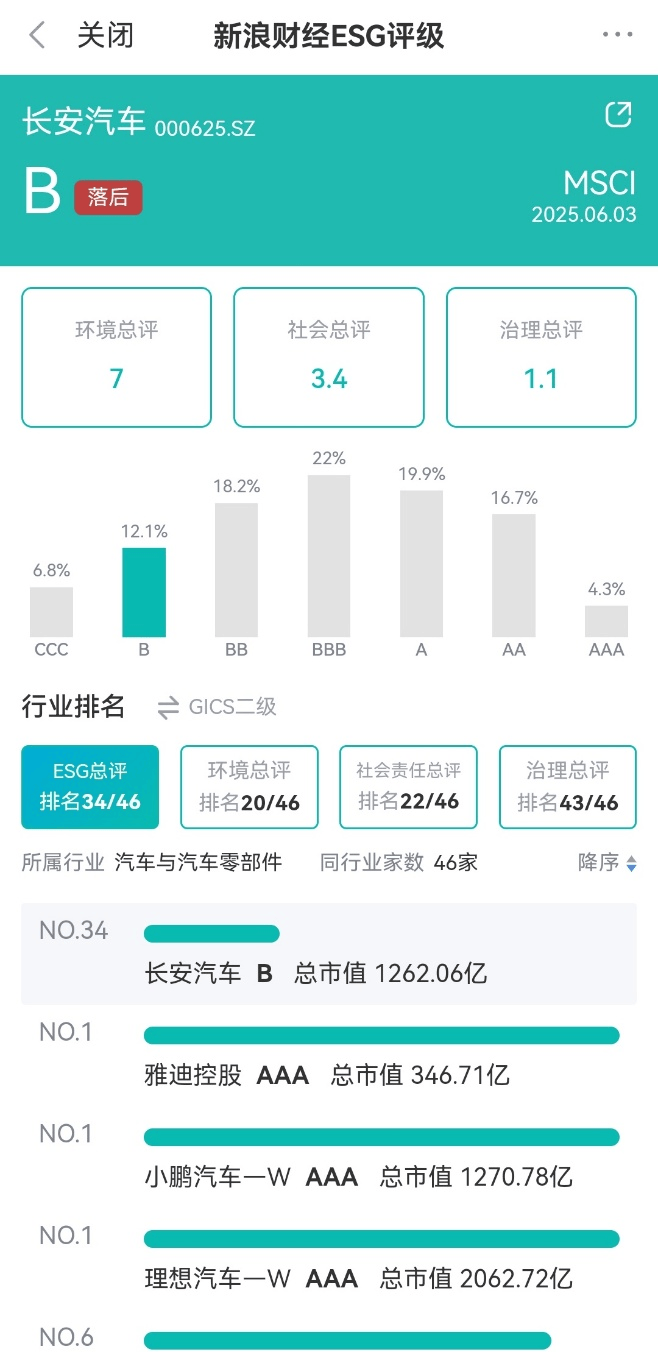
Task: Open the 理想汽车—W ranking row
Action: coord(329,1260)
